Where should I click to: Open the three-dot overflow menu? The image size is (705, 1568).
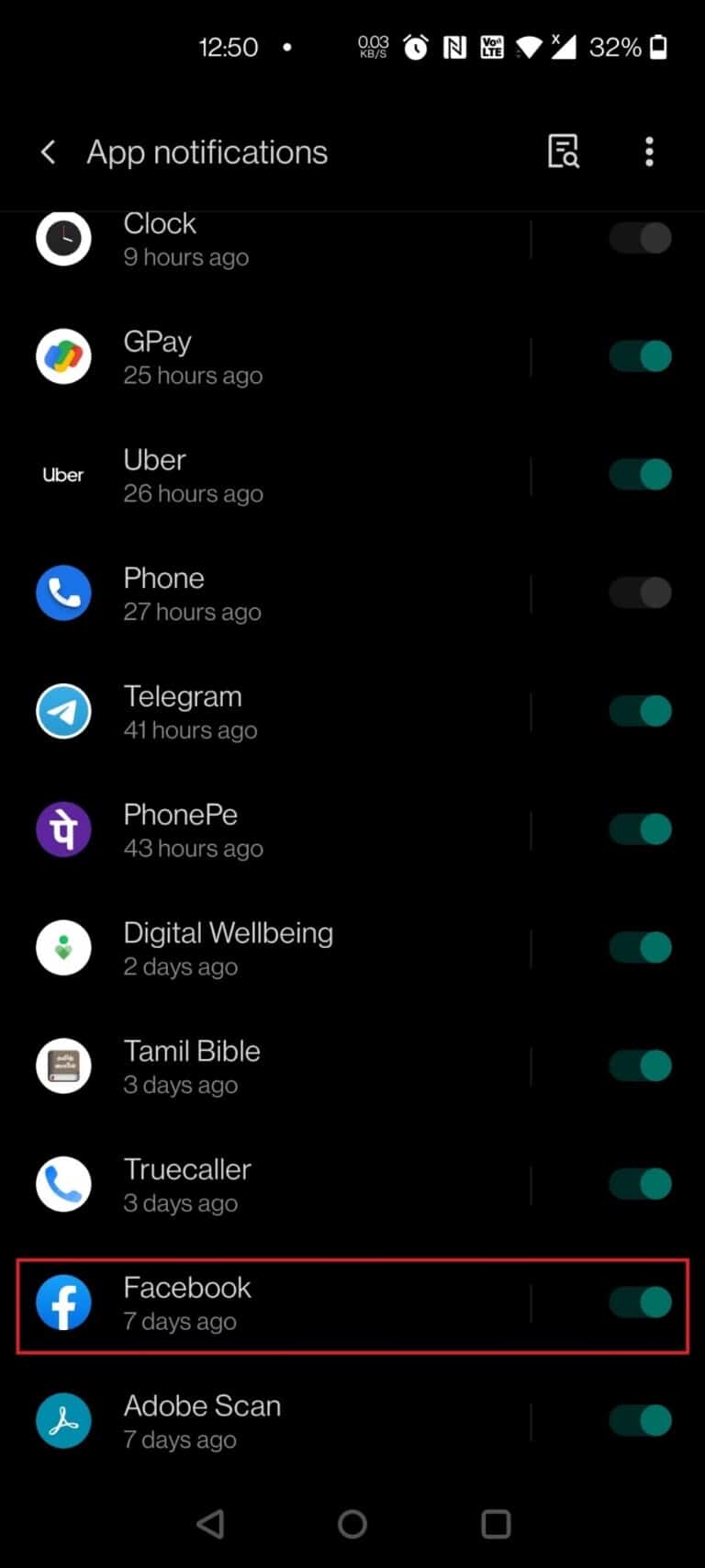coord(649,152)
